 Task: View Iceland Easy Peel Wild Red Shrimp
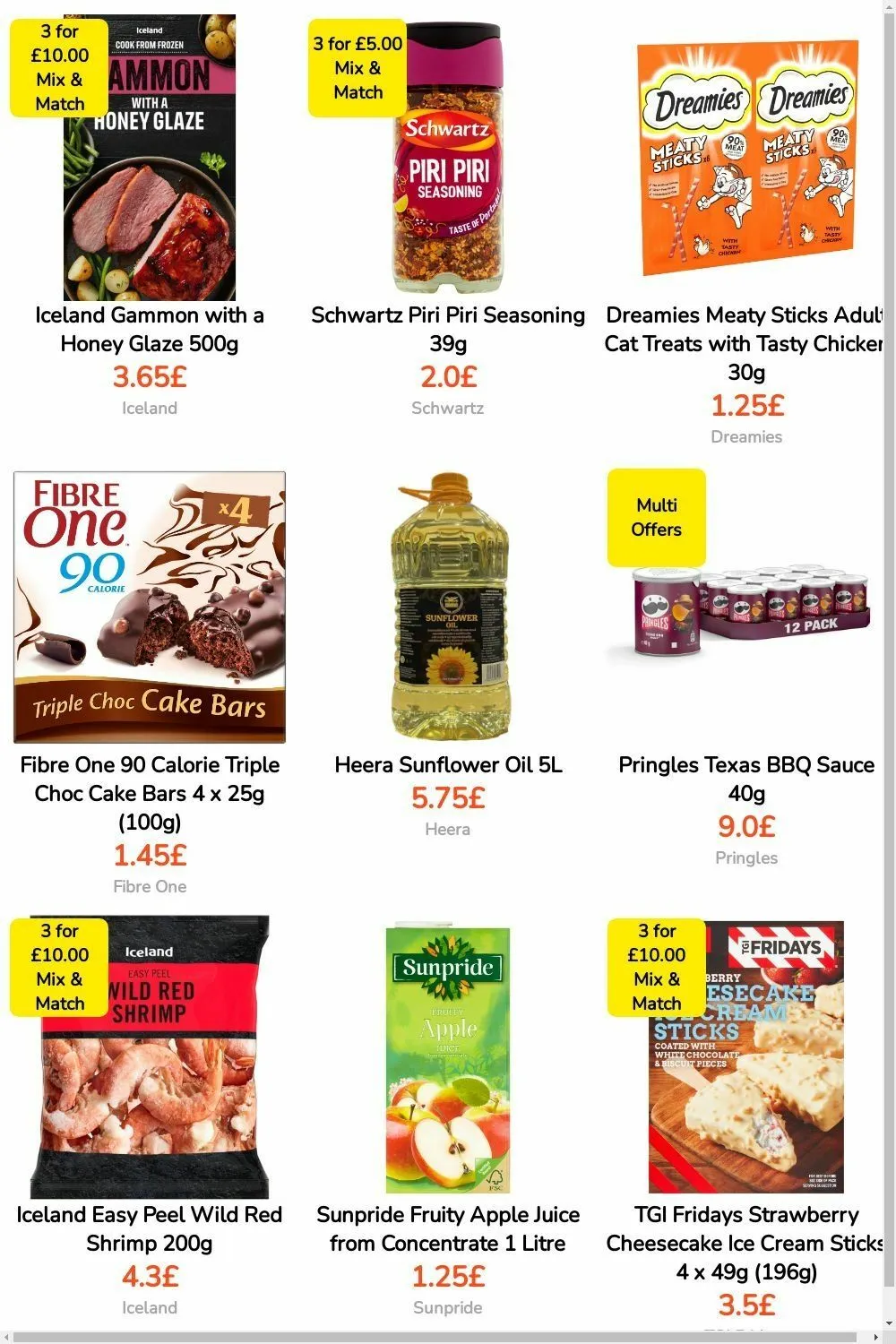[150, 1228]
